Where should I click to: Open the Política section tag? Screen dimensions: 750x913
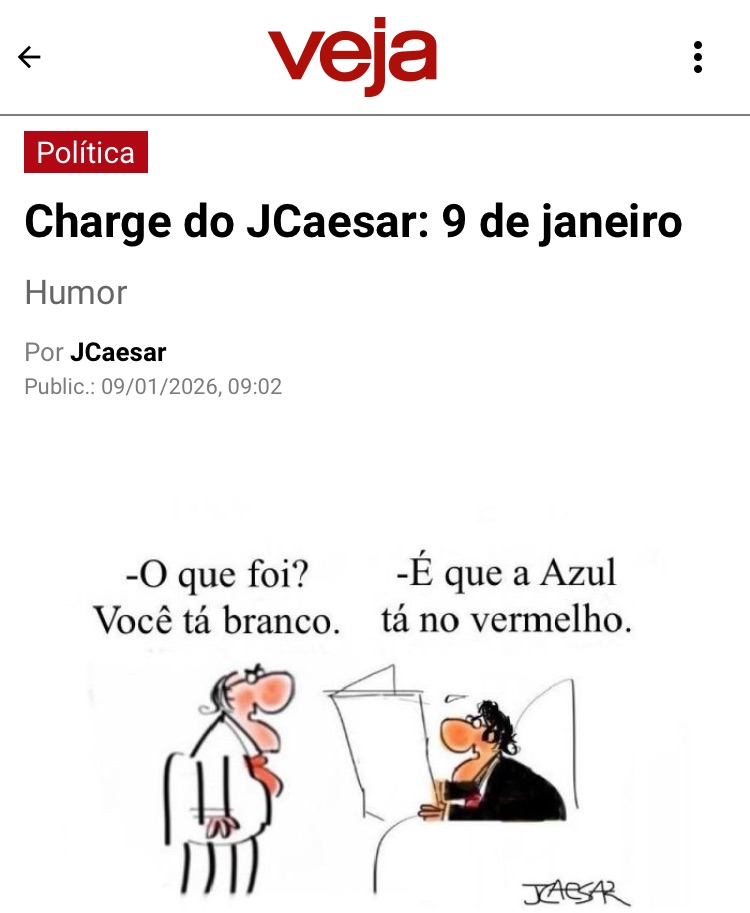[86, 152]
